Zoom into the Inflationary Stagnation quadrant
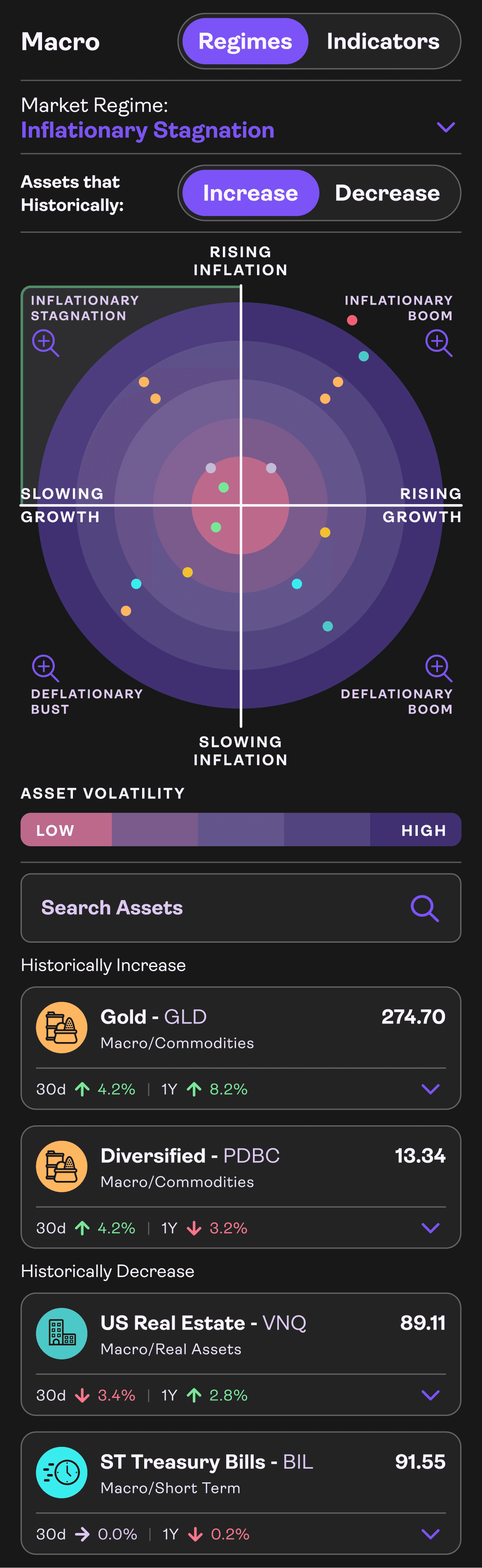This screenshot has width=482, height=1568. pos(45,343)
